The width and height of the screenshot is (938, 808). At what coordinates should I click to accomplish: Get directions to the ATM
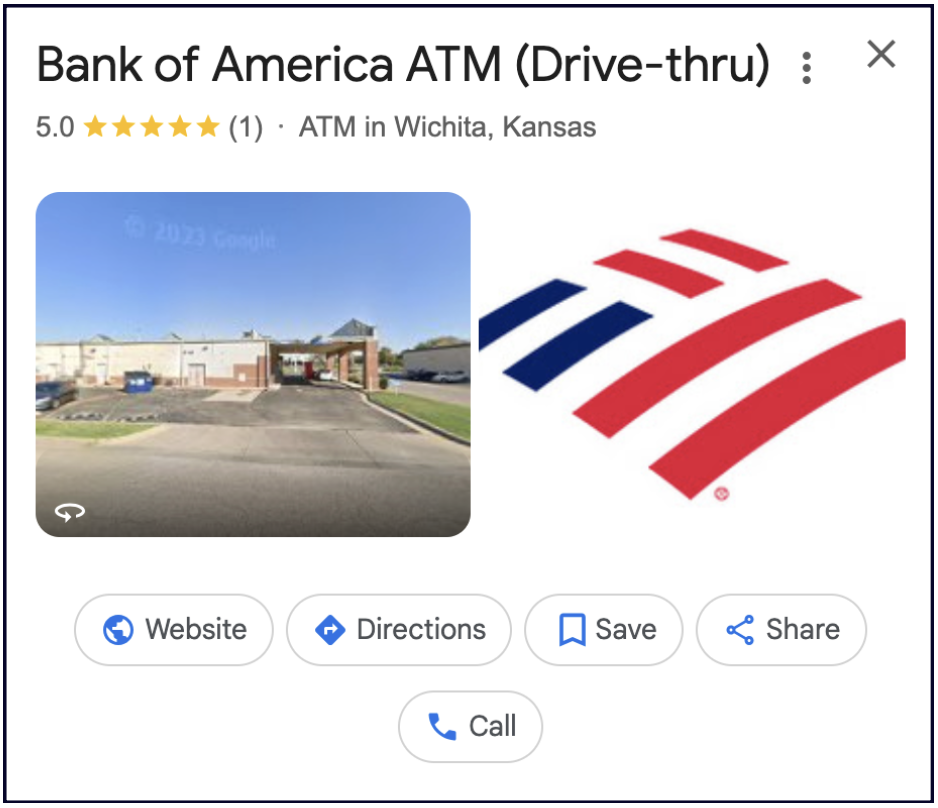[399, 630]
